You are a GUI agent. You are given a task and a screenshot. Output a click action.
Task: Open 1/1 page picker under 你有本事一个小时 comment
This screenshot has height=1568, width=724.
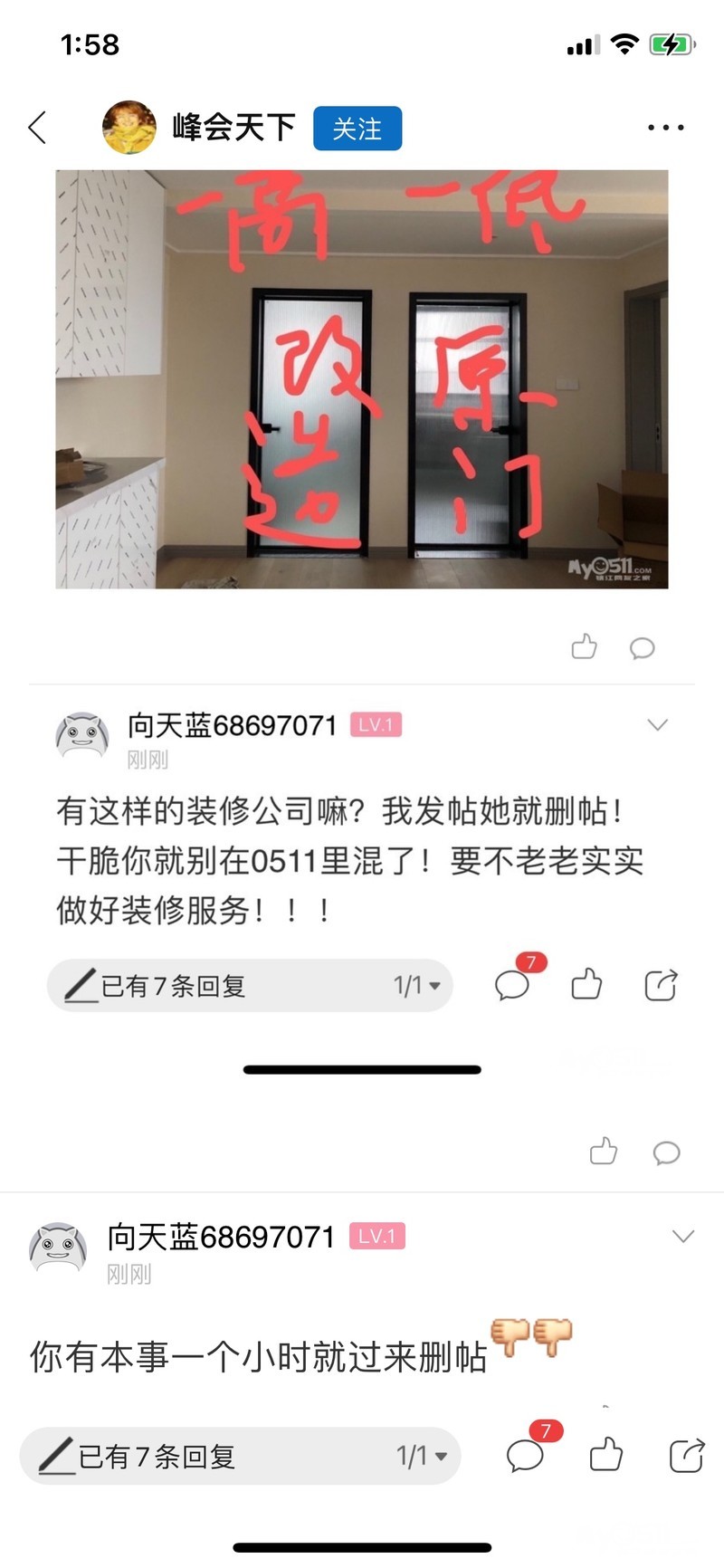422,1456
